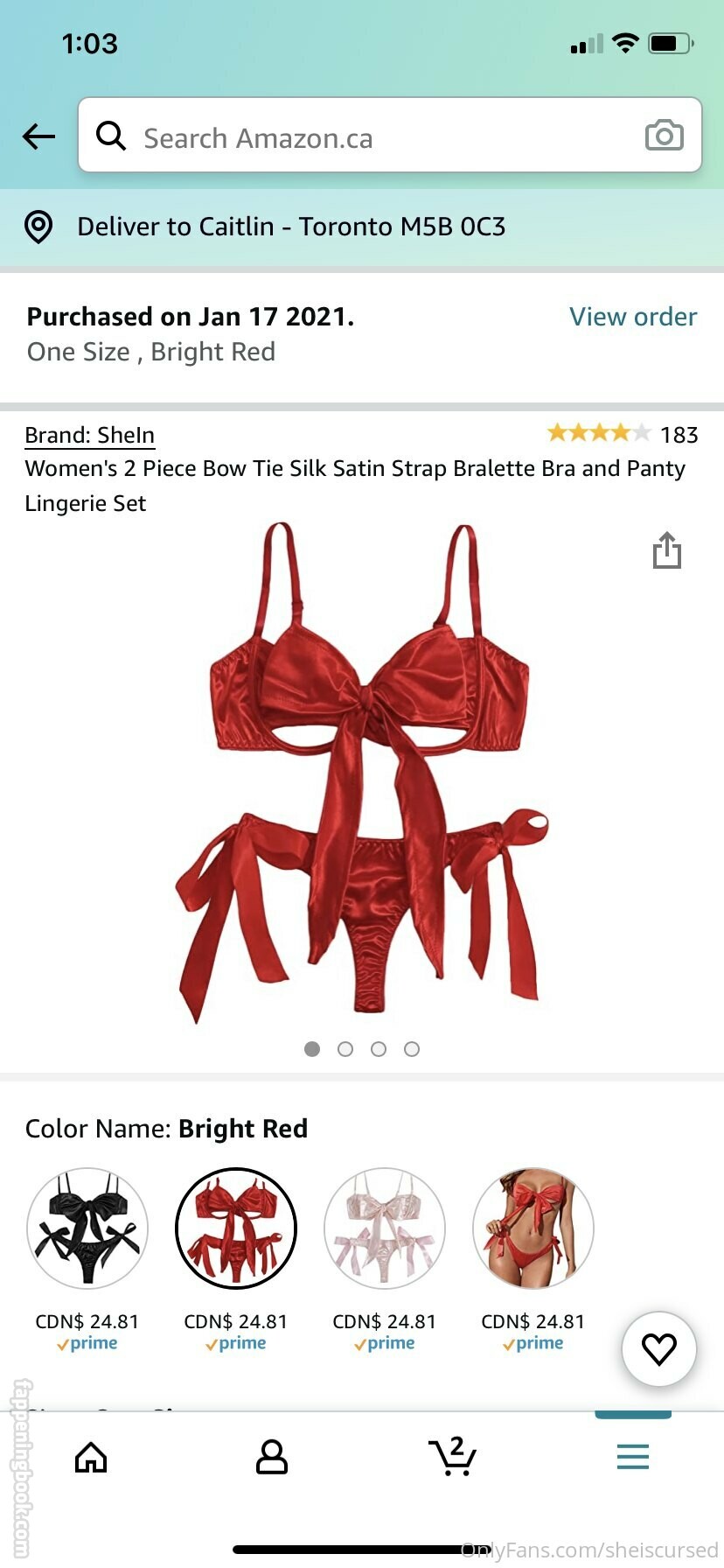Jump to second image page dot
This screenshot has width=724, height=1568.
[x=345, y=1049]
